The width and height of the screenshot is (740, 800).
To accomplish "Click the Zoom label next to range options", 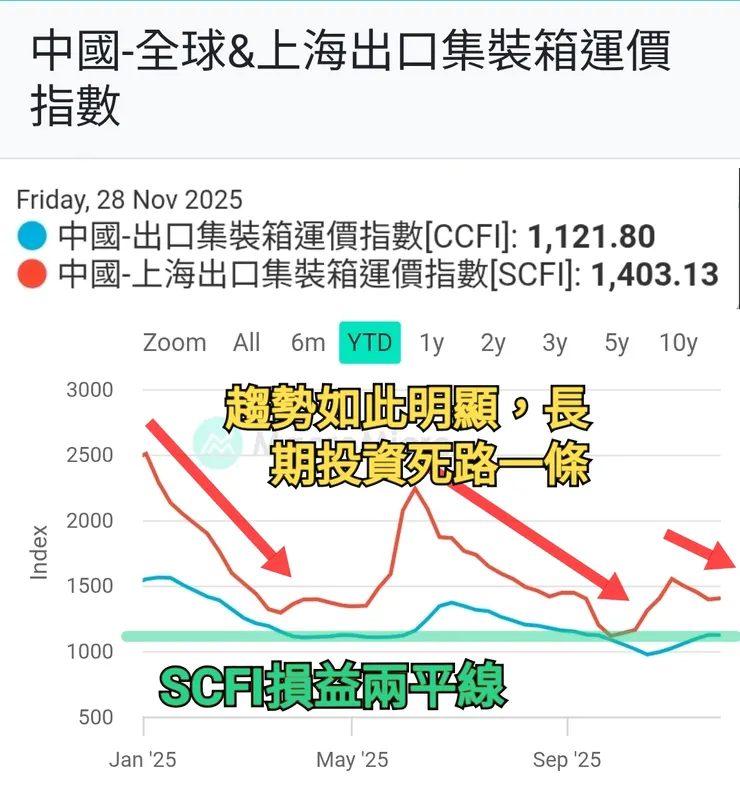I will (174, 343).
